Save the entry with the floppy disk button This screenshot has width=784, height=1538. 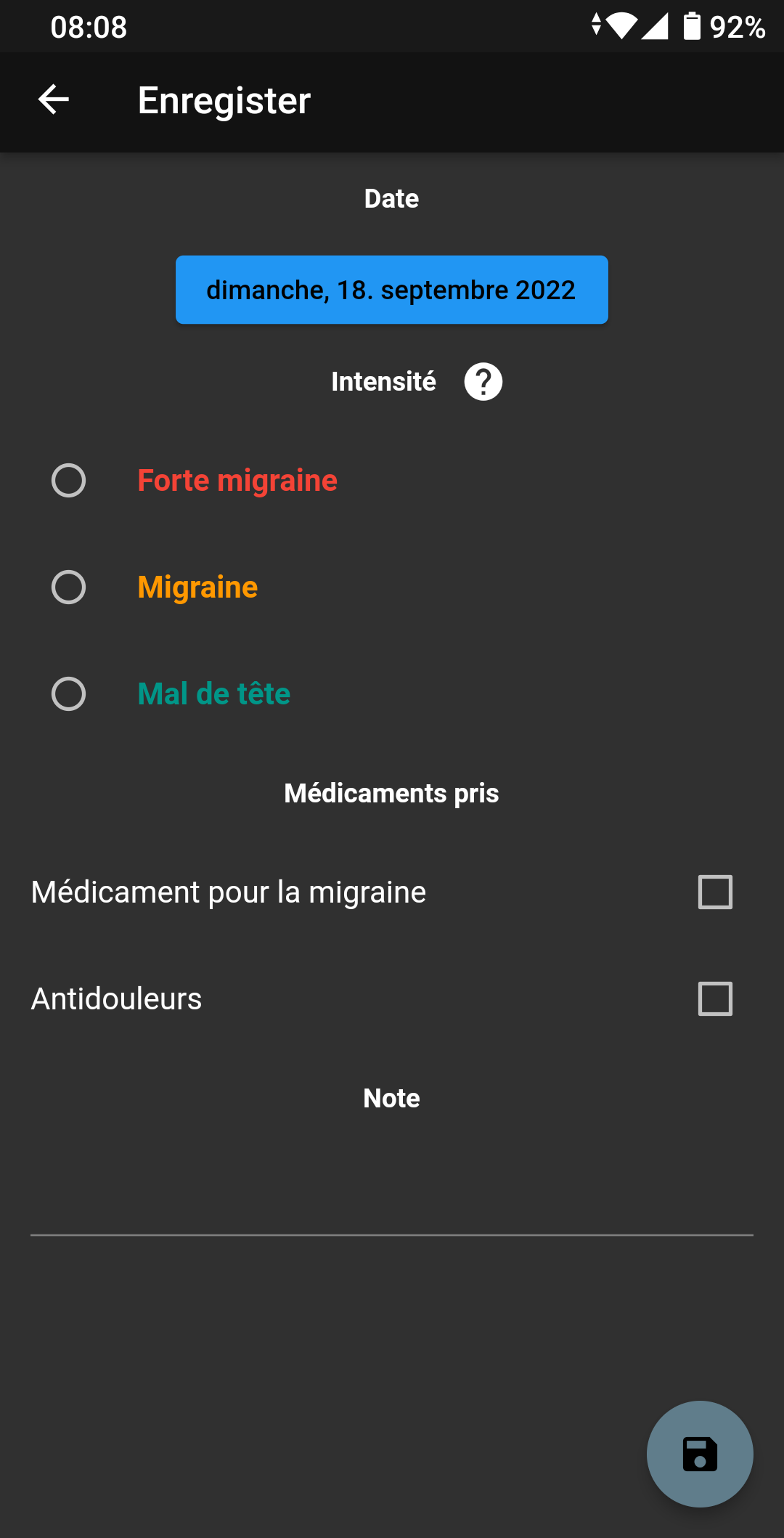click(x=700, y=1454)
